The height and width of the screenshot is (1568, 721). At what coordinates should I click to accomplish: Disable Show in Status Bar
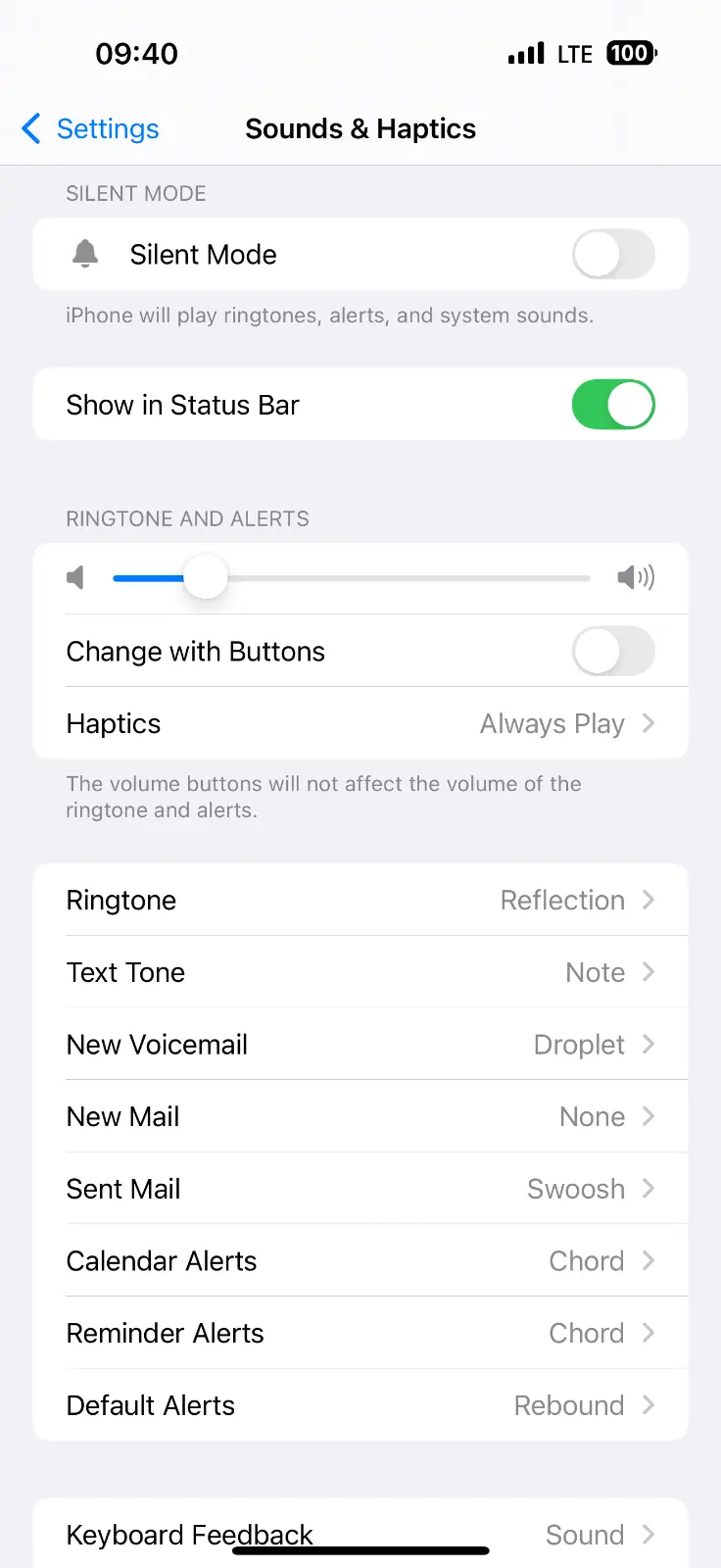(613, 405)
